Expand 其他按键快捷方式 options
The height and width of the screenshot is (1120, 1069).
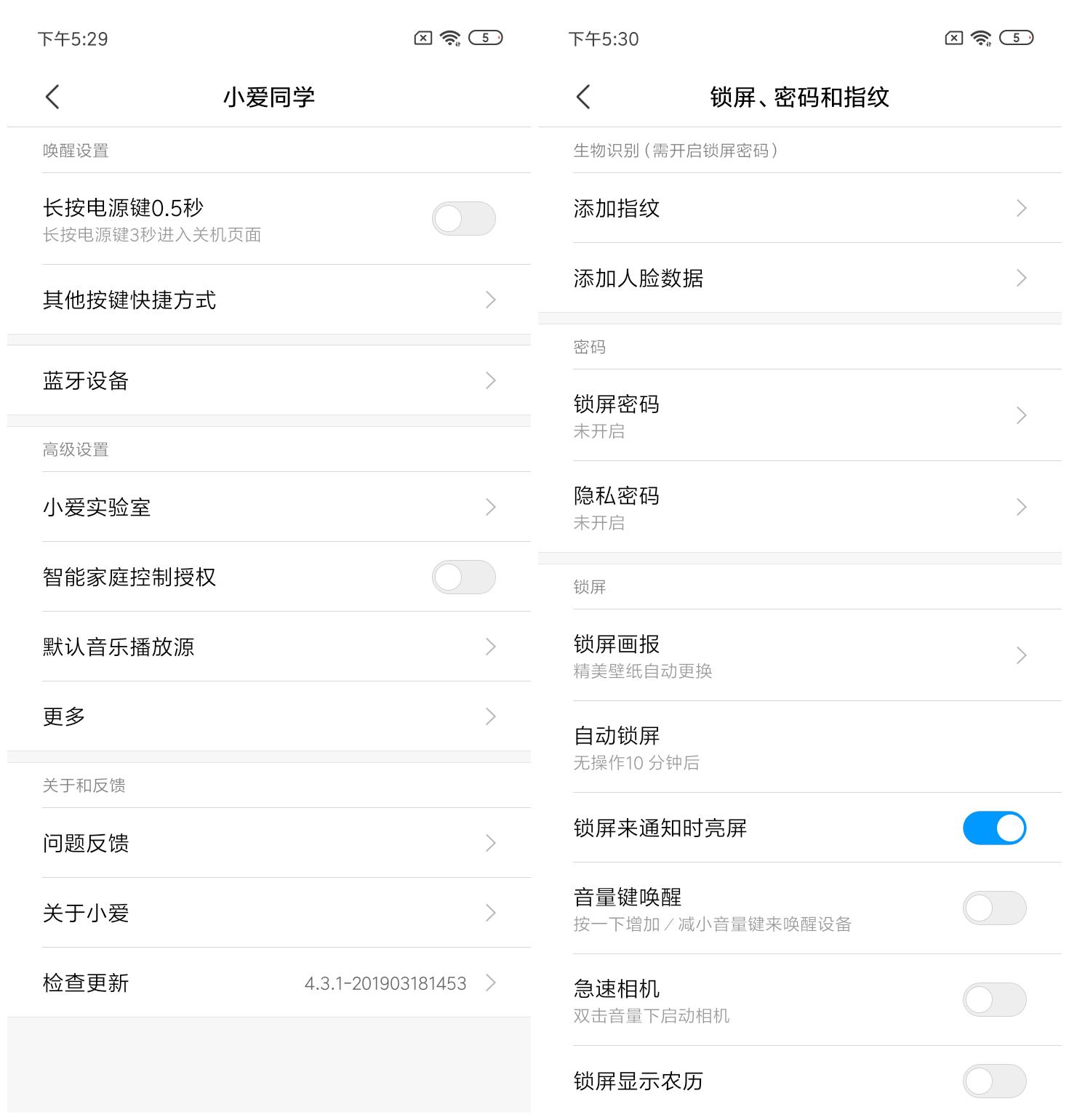(x=268, y=300)
